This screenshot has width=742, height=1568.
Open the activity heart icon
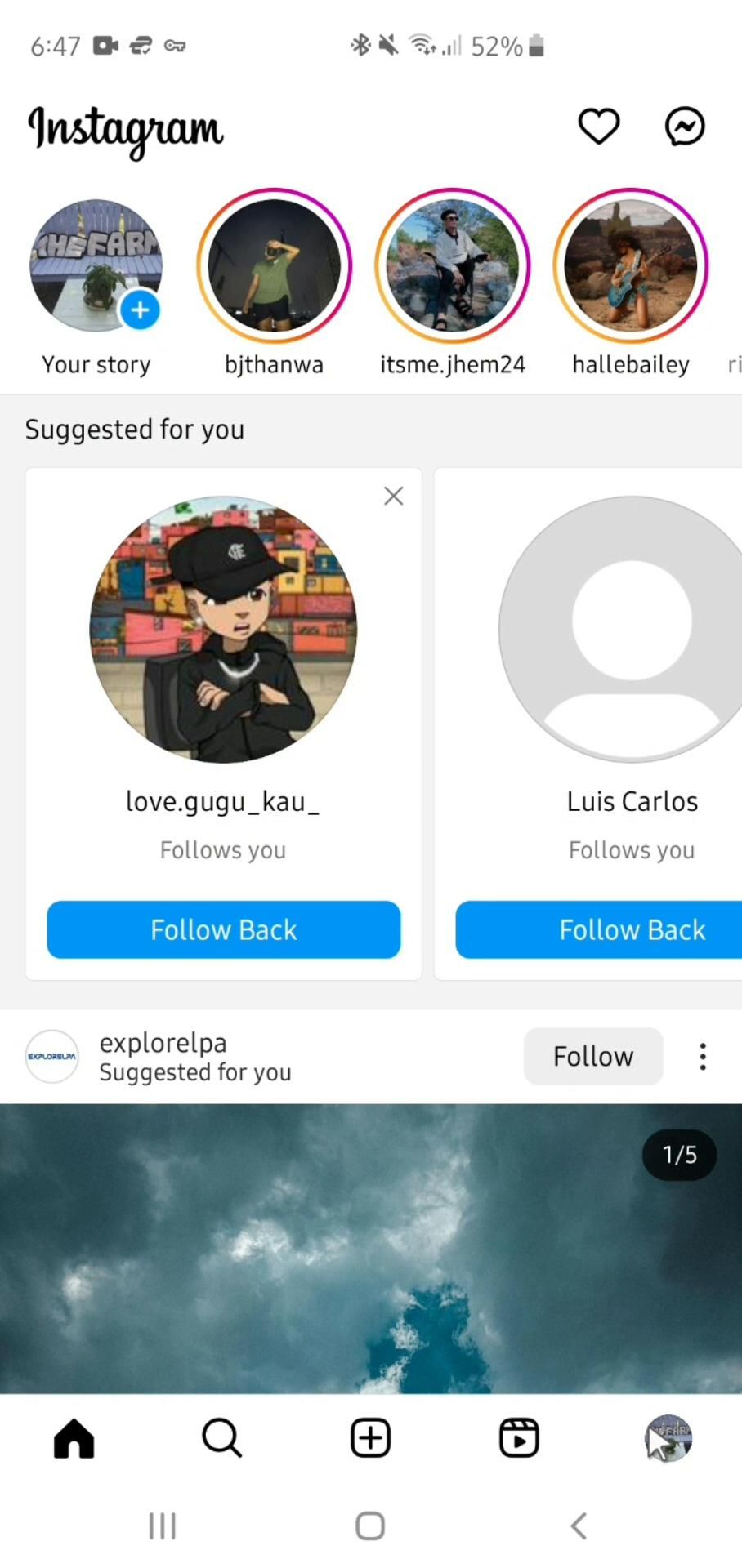[598, 127]
